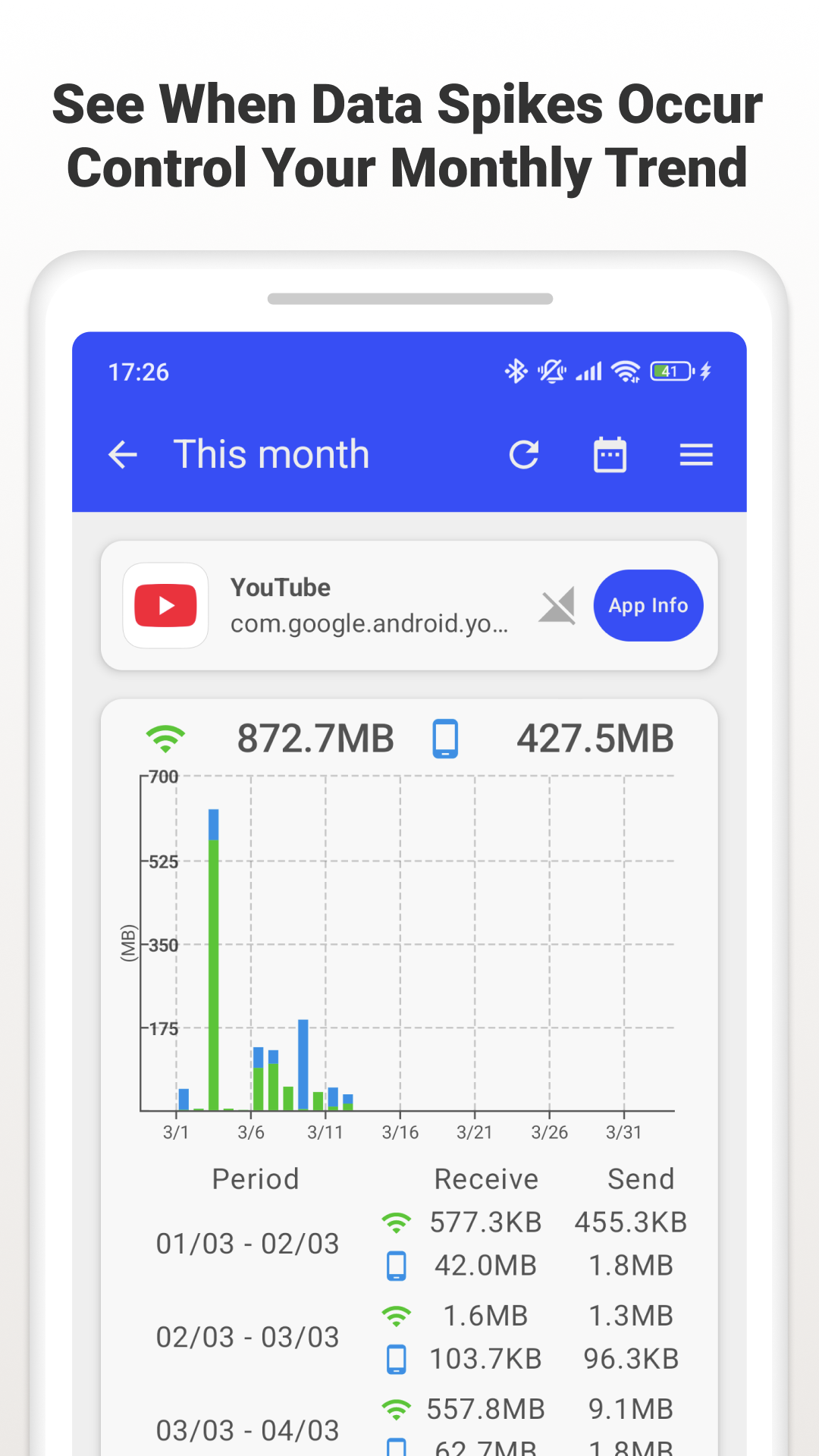Viewport: 819px width, 1456px height.
Task: Tap the mobile data icon next to 427.5MB
Action: [x=446, y=737]
